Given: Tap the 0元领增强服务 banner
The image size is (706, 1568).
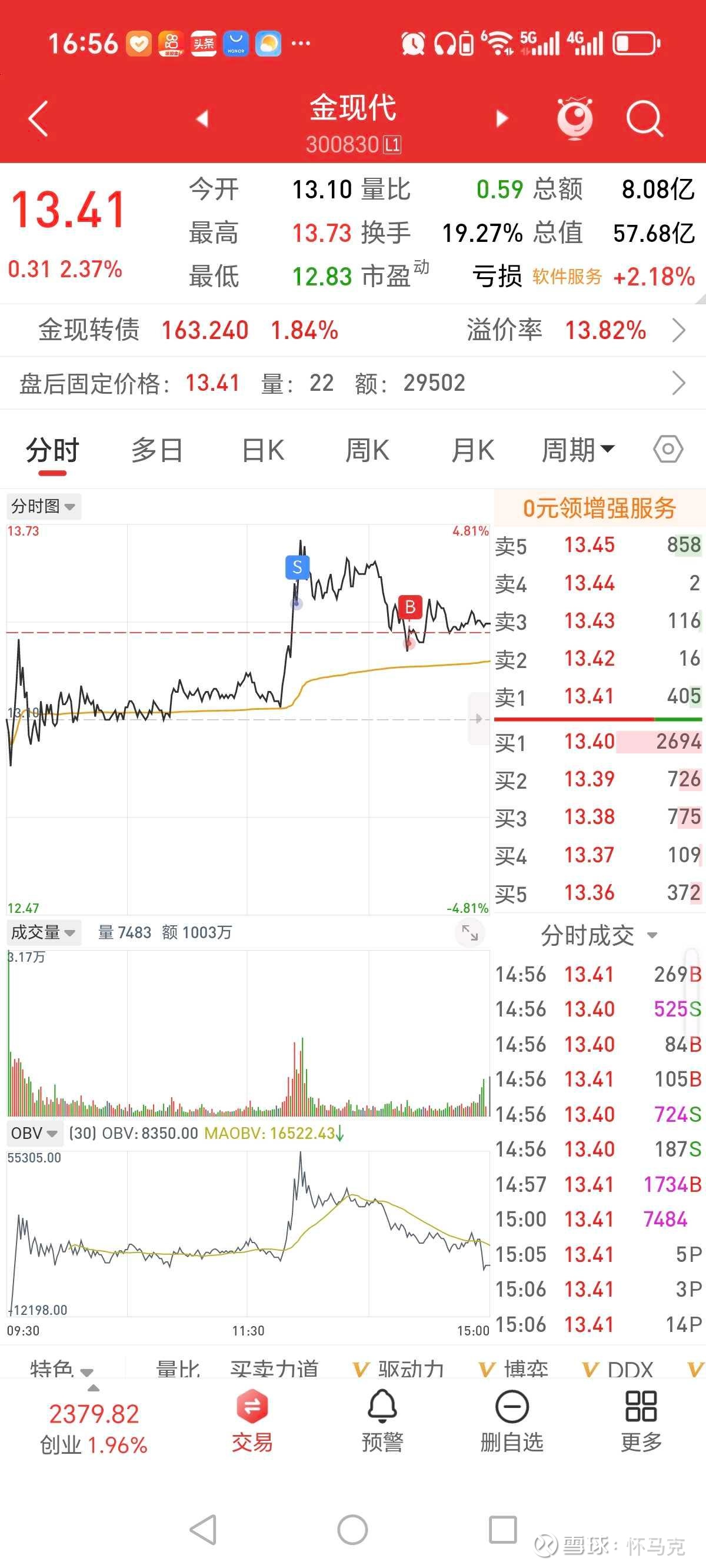Looking at the screenshot, I should 600,507.
